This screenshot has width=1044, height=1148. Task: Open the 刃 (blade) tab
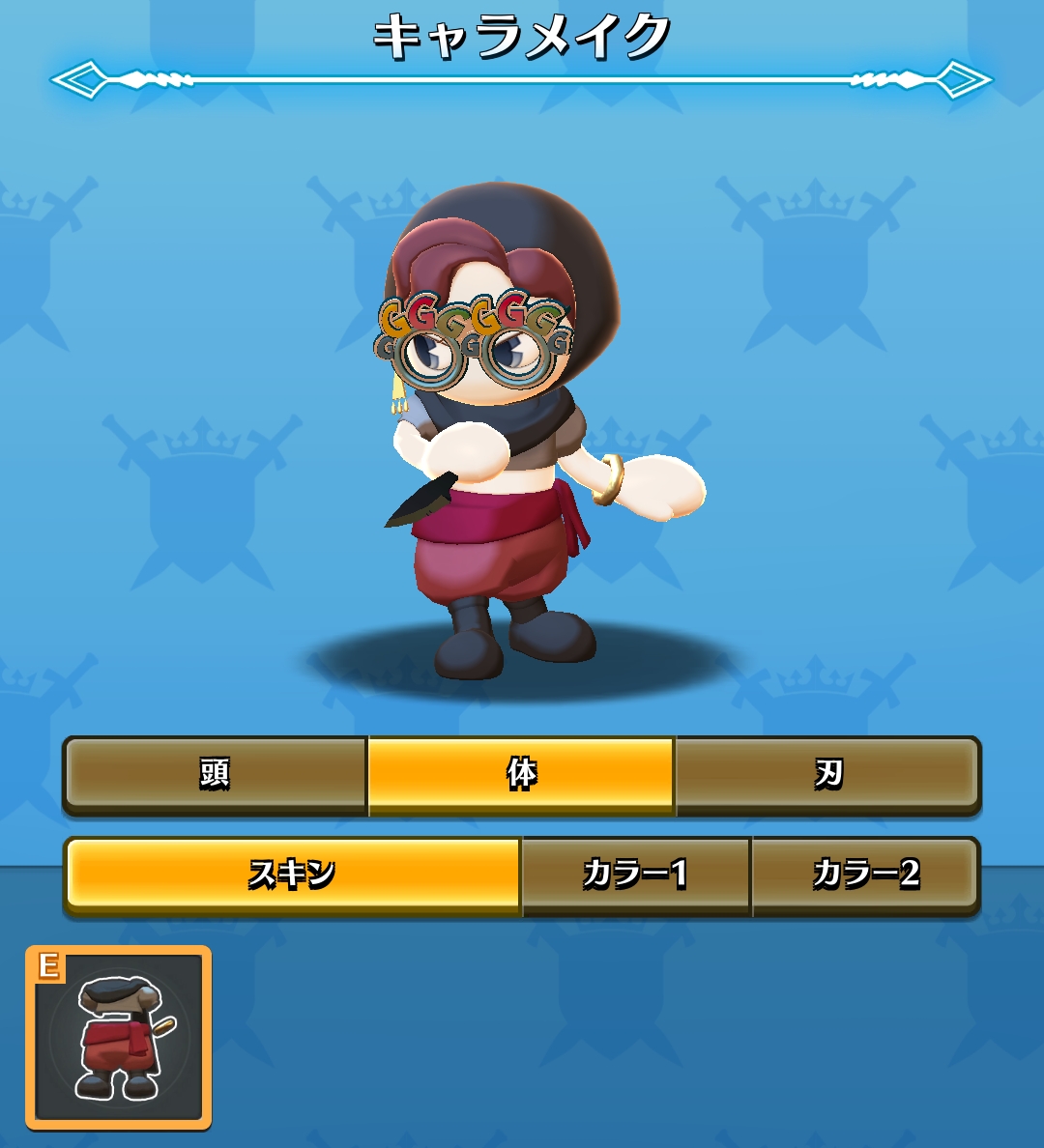pyautogui.click(x=827, y=775)
